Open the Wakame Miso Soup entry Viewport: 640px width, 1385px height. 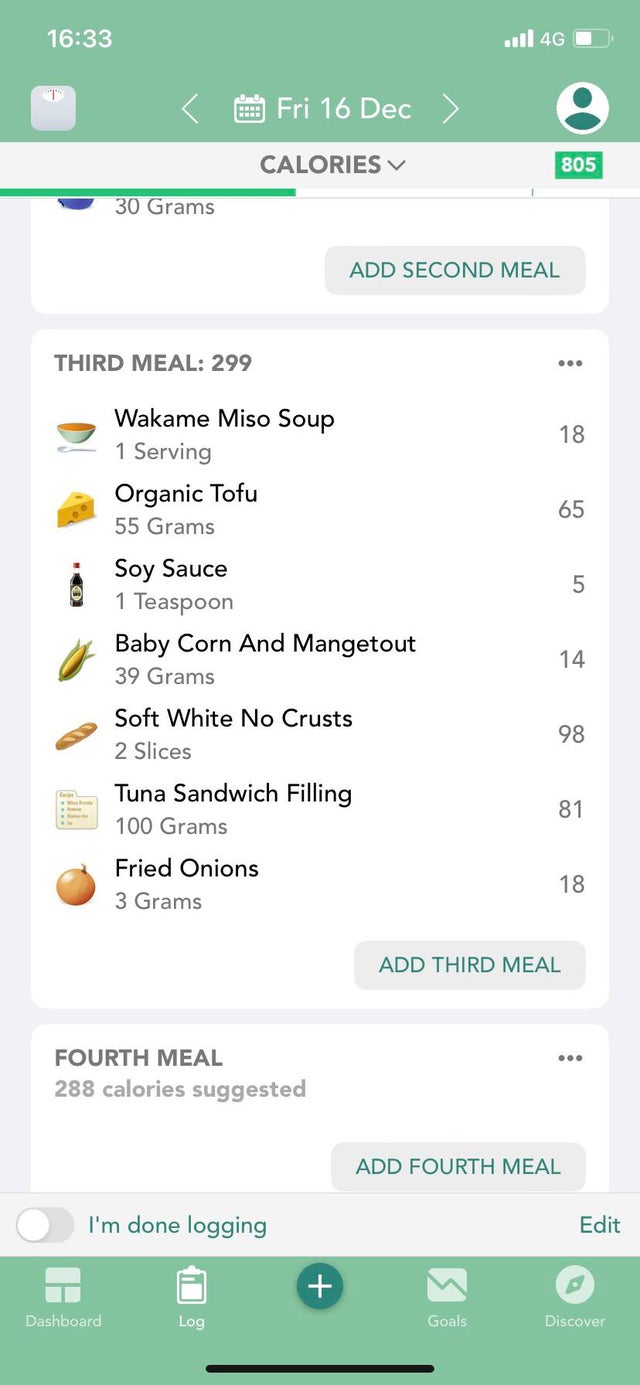pos(320,434)
